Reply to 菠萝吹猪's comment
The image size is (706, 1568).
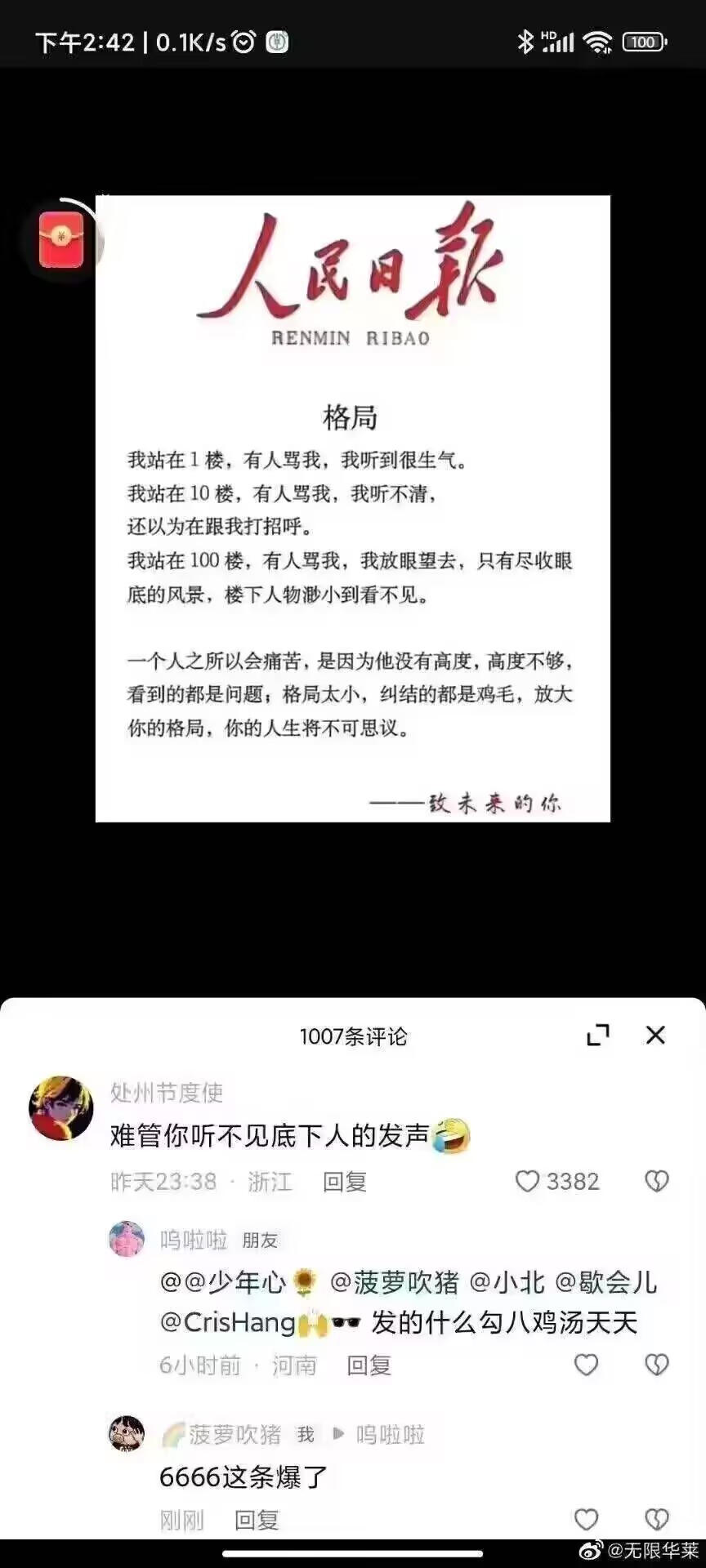pos(257,1520)
